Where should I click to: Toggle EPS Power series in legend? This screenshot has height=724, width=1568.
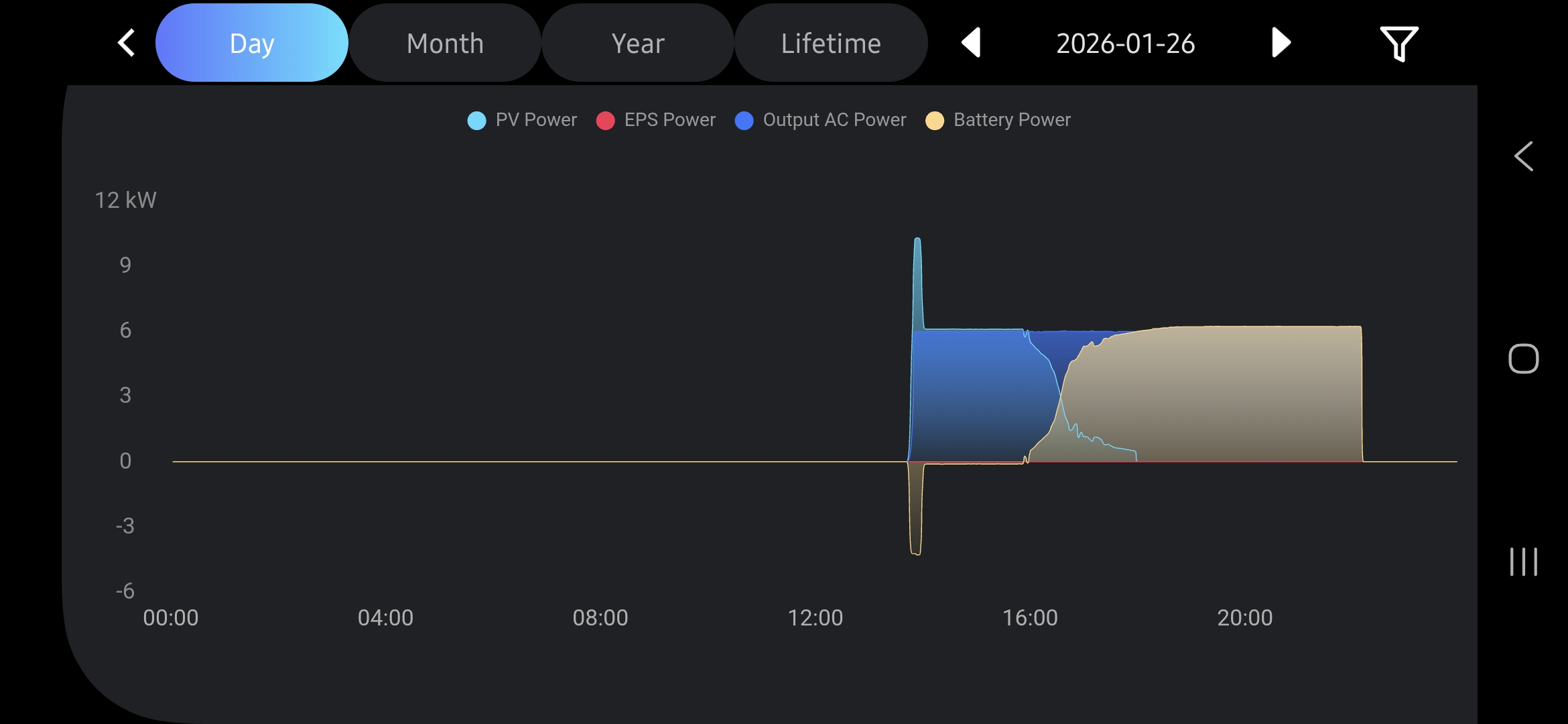coord(656,120)
